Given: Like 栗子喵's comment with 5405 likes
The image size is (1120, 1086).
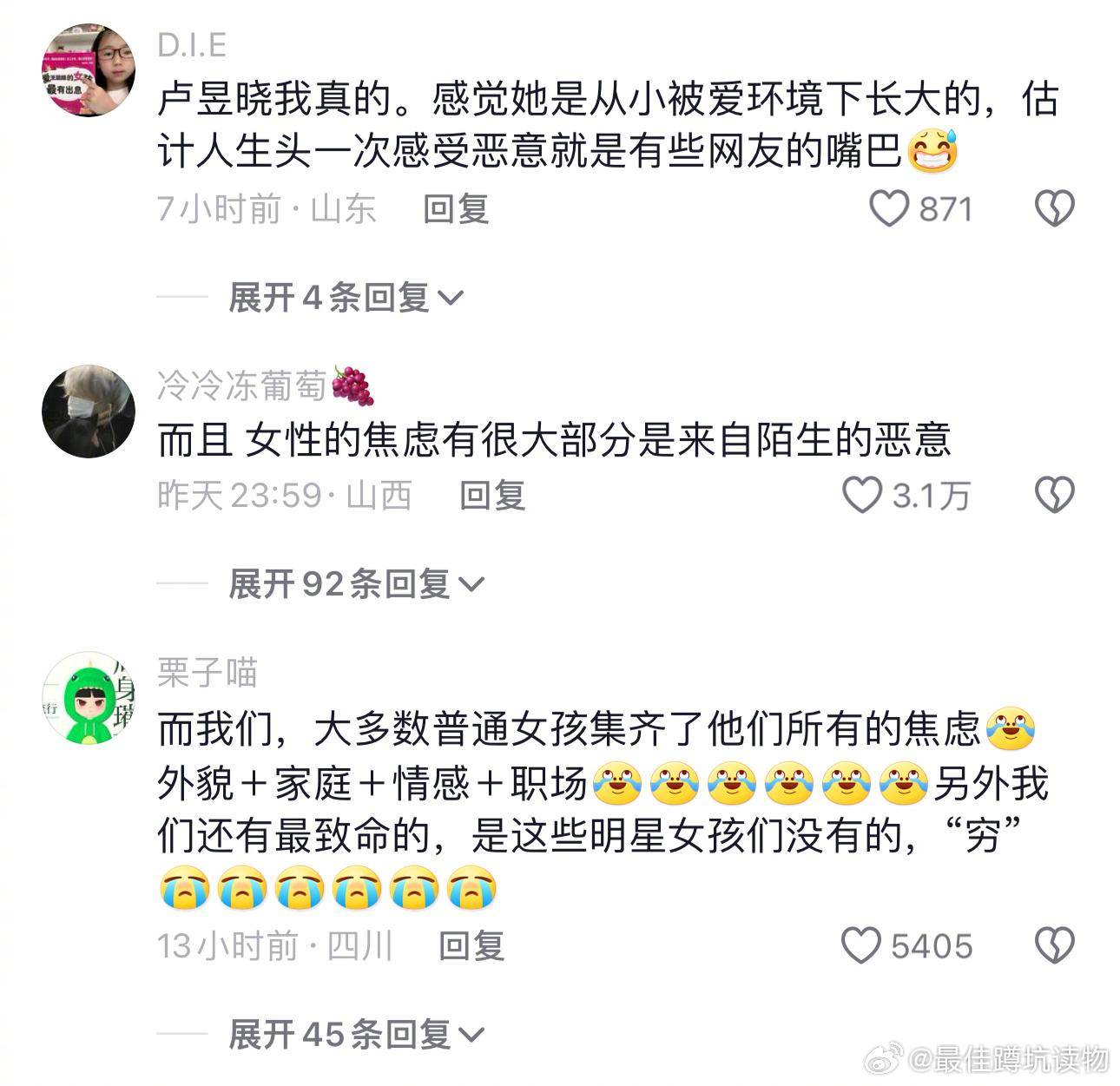Looking at the screenshot, I should click(x=861, y=945).
